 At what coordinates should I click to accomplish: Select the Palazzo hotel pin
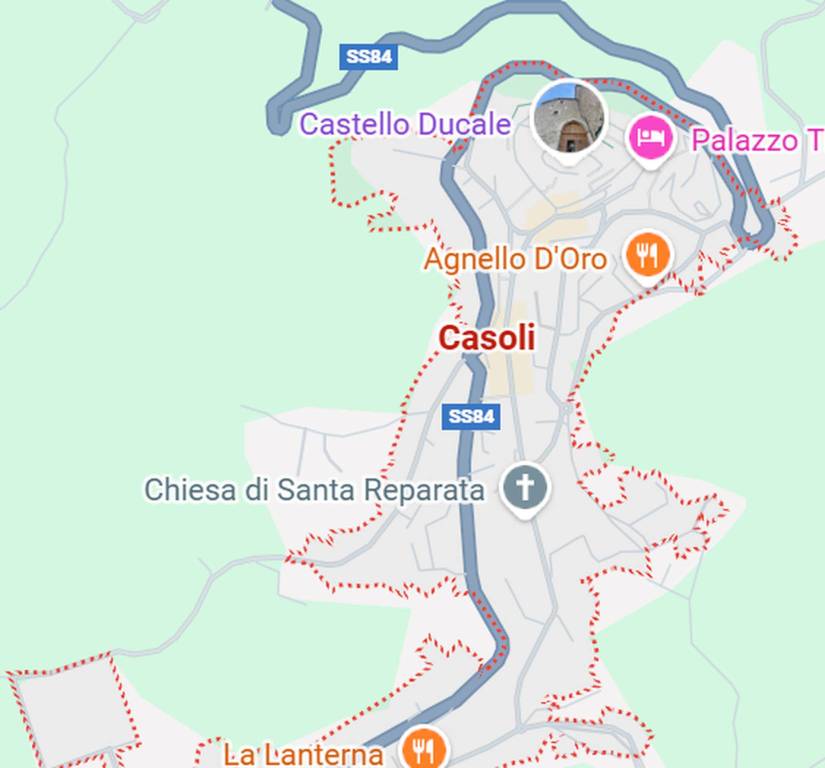tap(650, 139)
